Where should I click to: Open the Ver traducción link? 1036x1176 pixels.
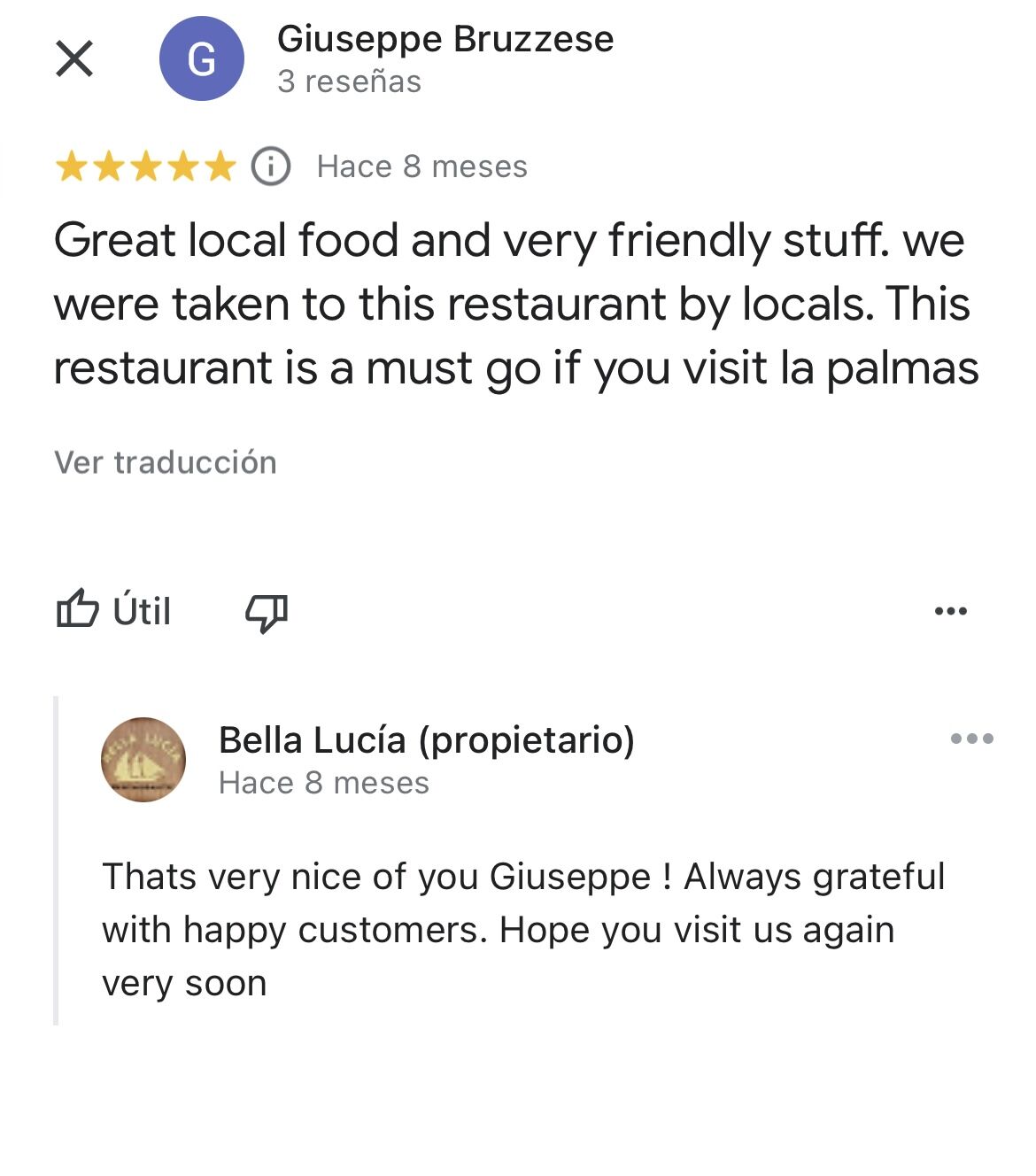click(165, 461)
